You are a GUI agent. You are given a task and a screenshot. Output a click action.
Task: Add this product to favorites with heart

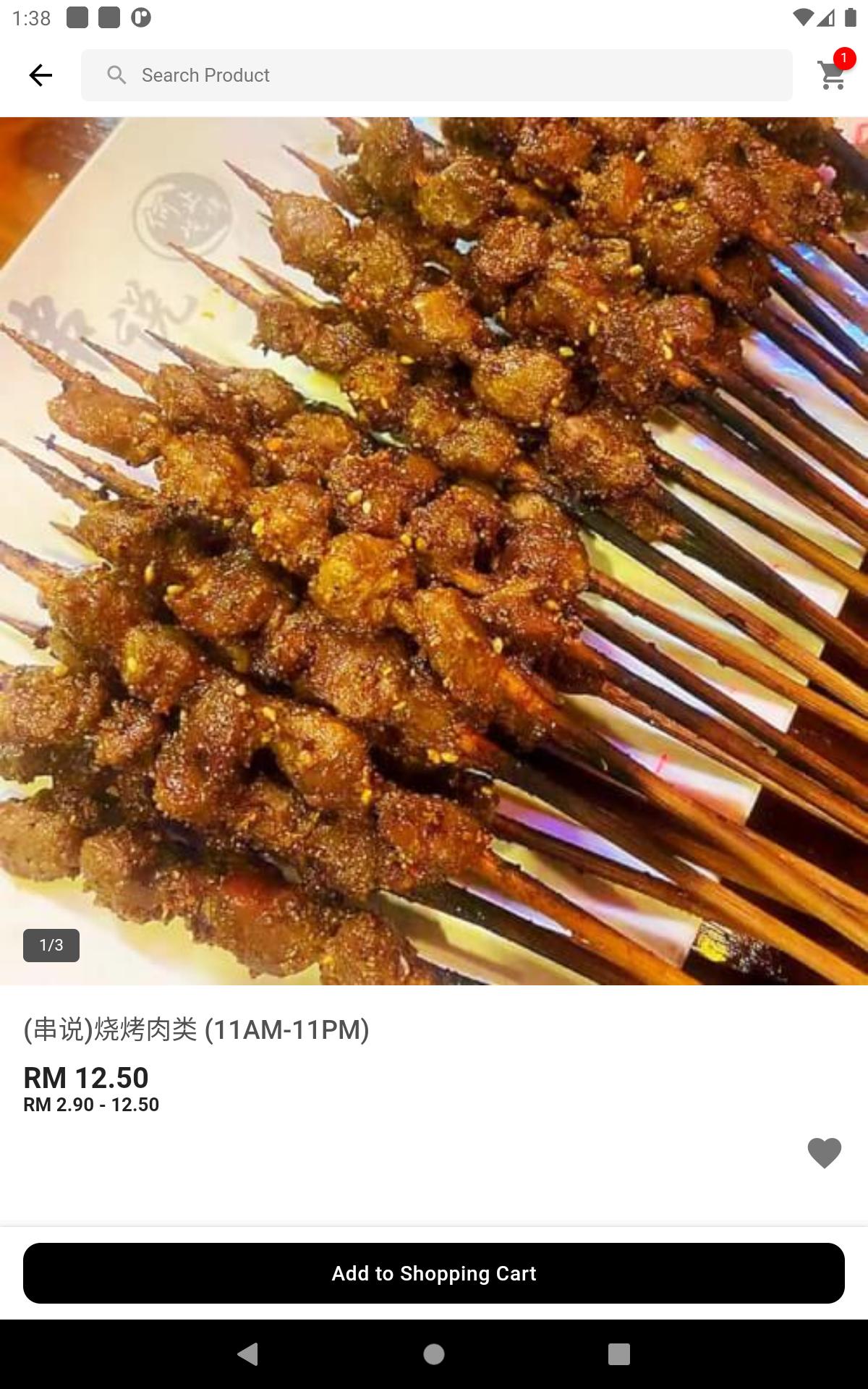(x=825, y=1153)
